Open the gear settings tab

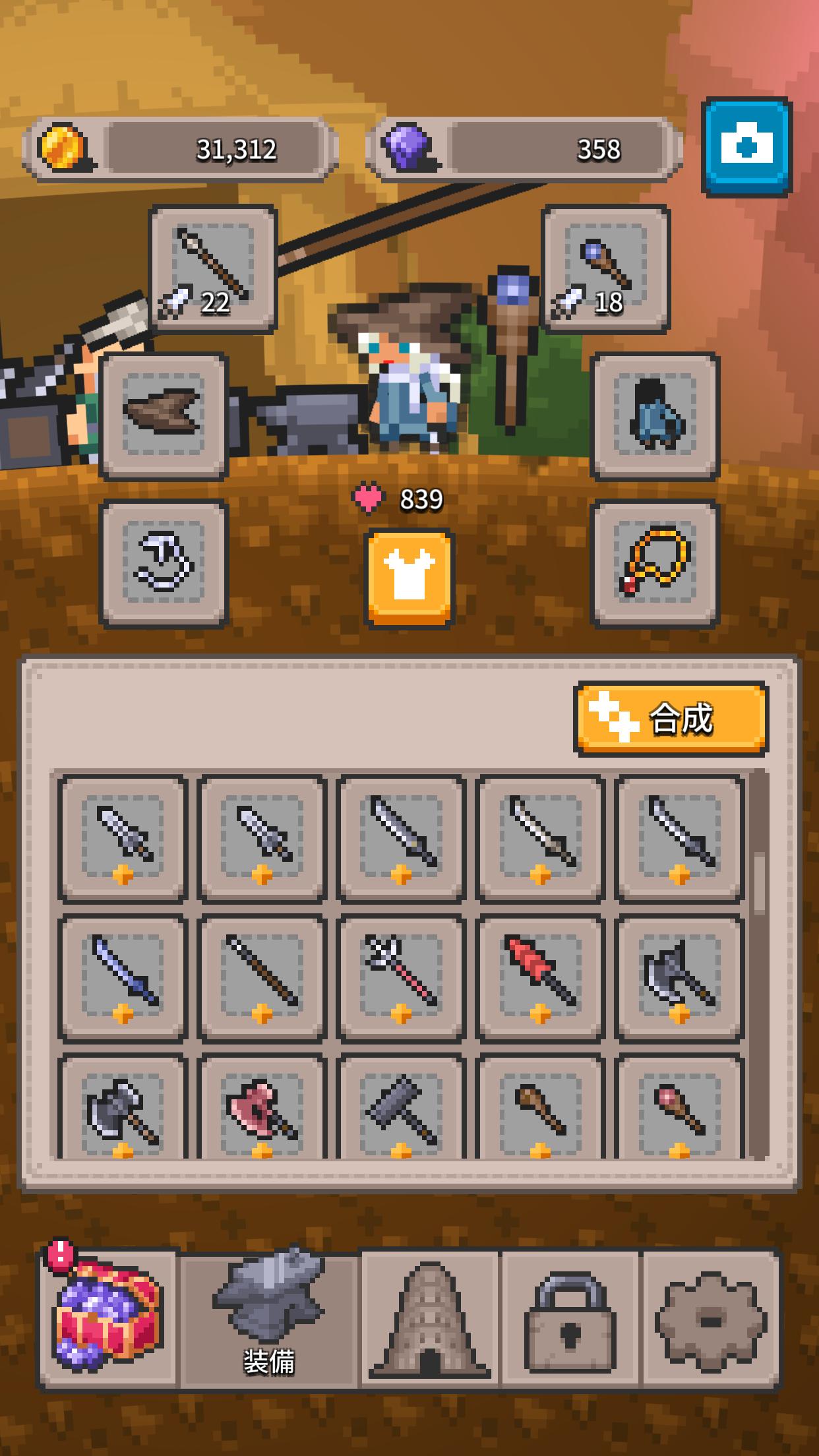[x=711, y=1316]
